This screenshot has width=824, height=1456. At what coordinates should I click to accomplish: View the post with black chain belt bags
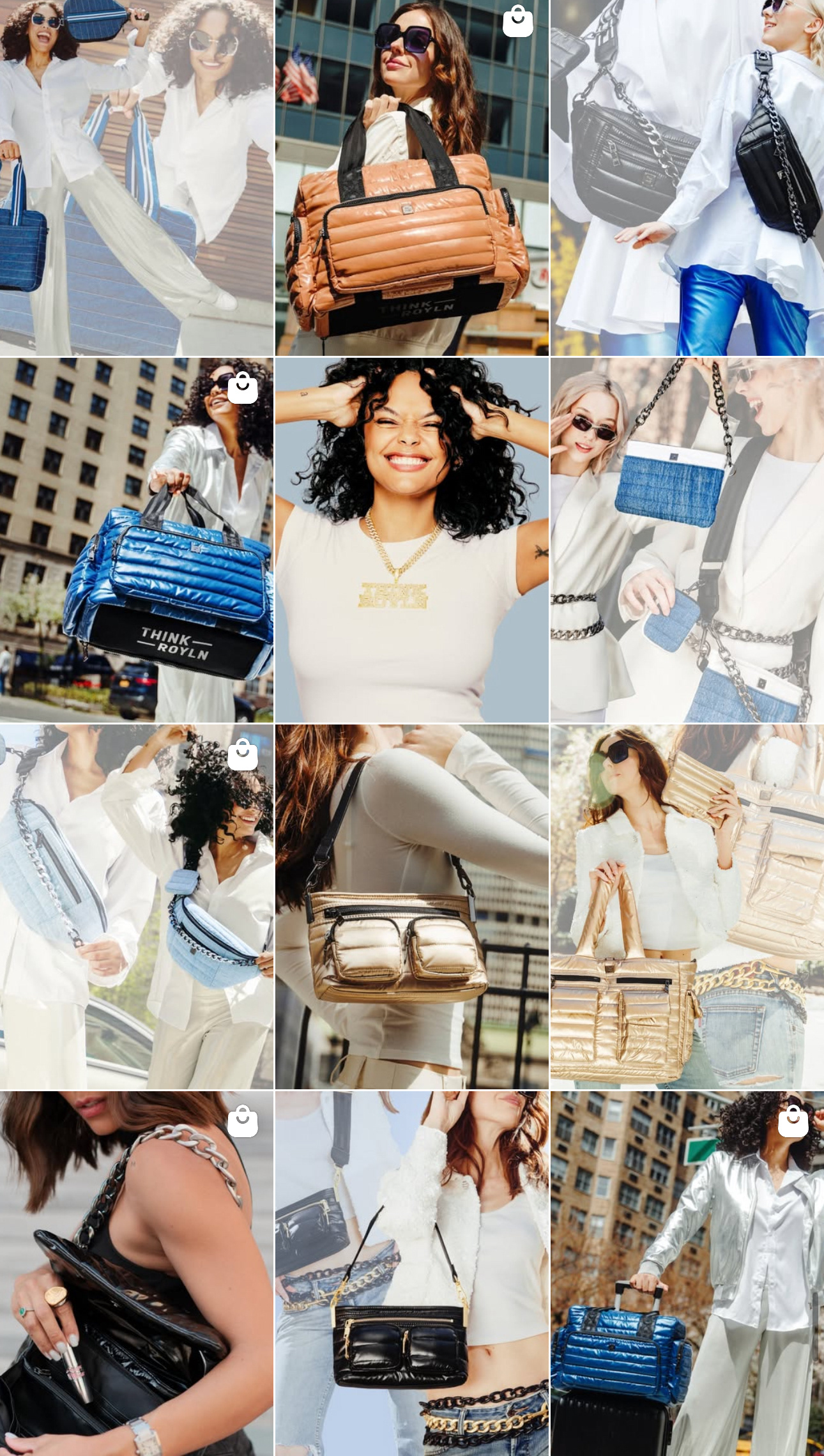pyautogui.click(x=687, y=178)
